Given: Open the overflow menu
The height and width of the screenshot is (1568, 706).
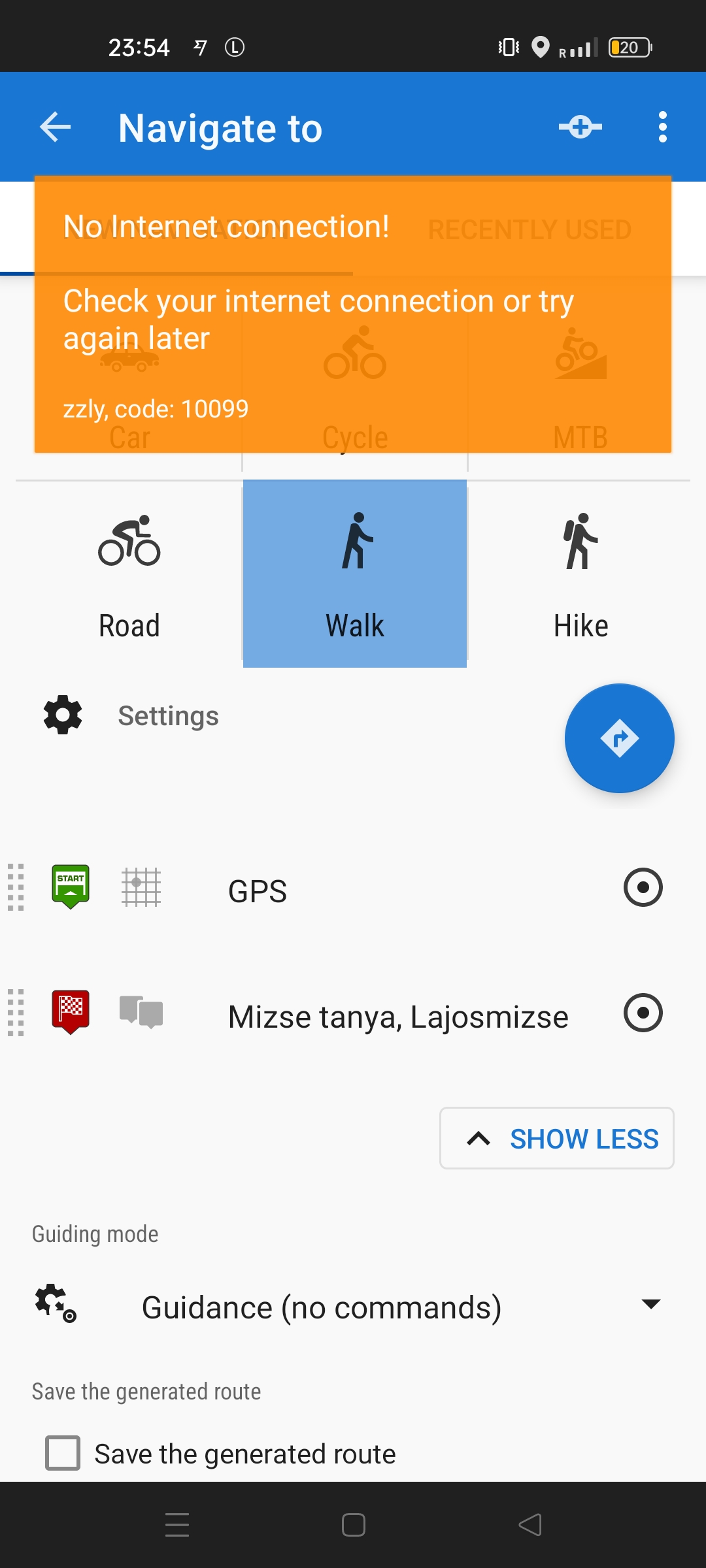Looking at the screenshot, I should pos(662,127).
